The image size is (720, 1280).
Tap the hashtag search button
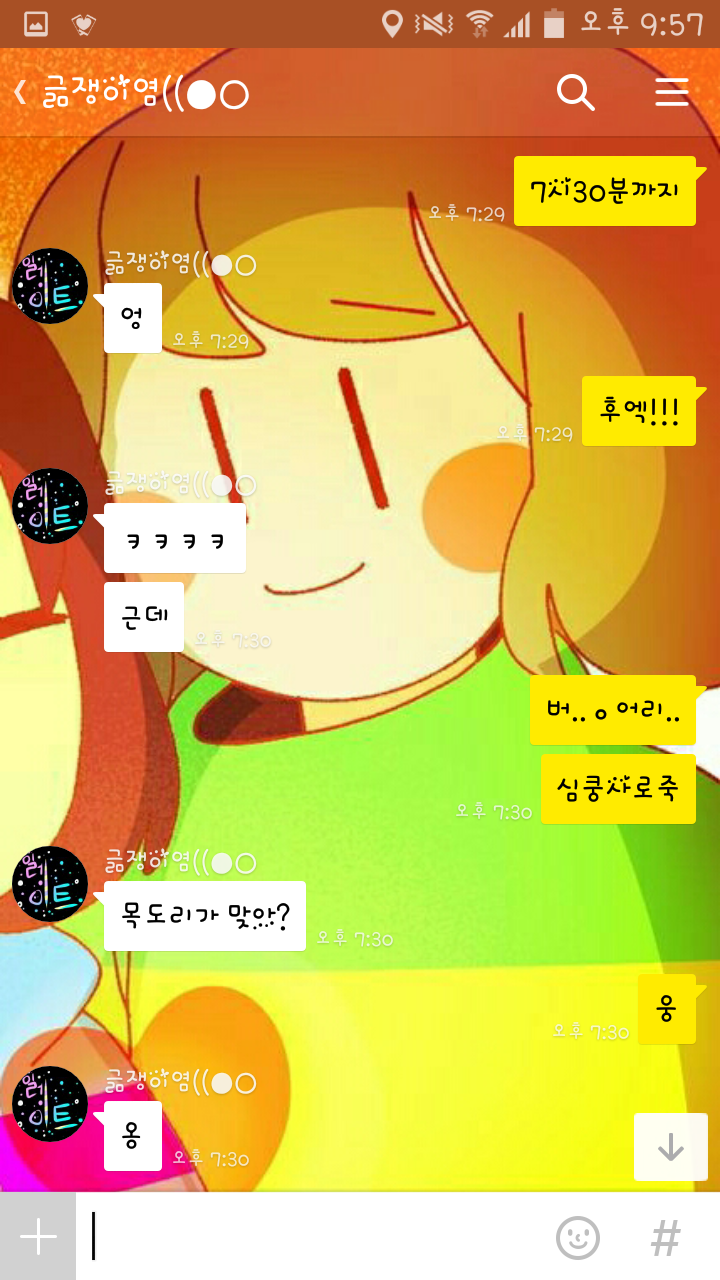[x=665, y=1238]
